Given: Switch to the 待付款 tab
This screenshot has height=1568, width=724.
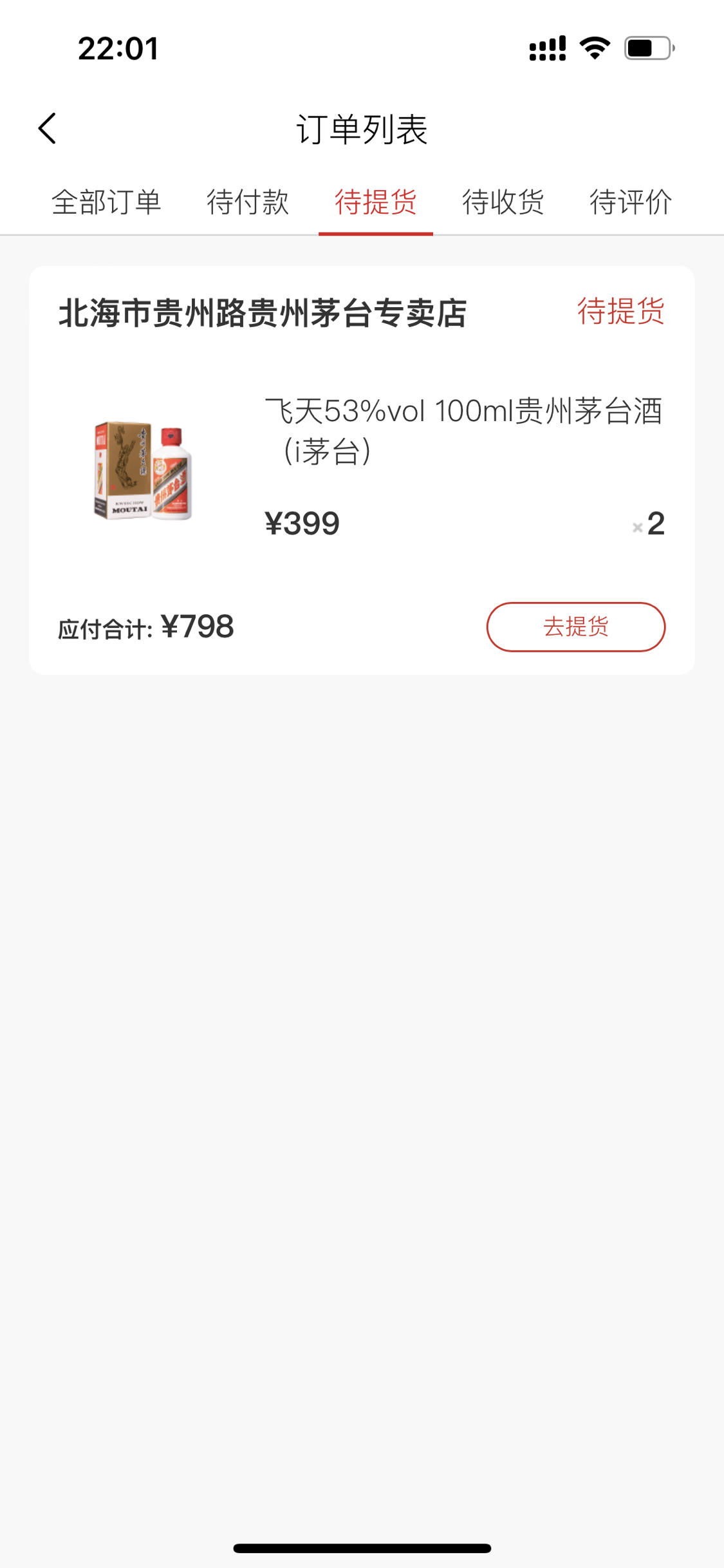Looking at the screenshot, I should click(248, 202).
